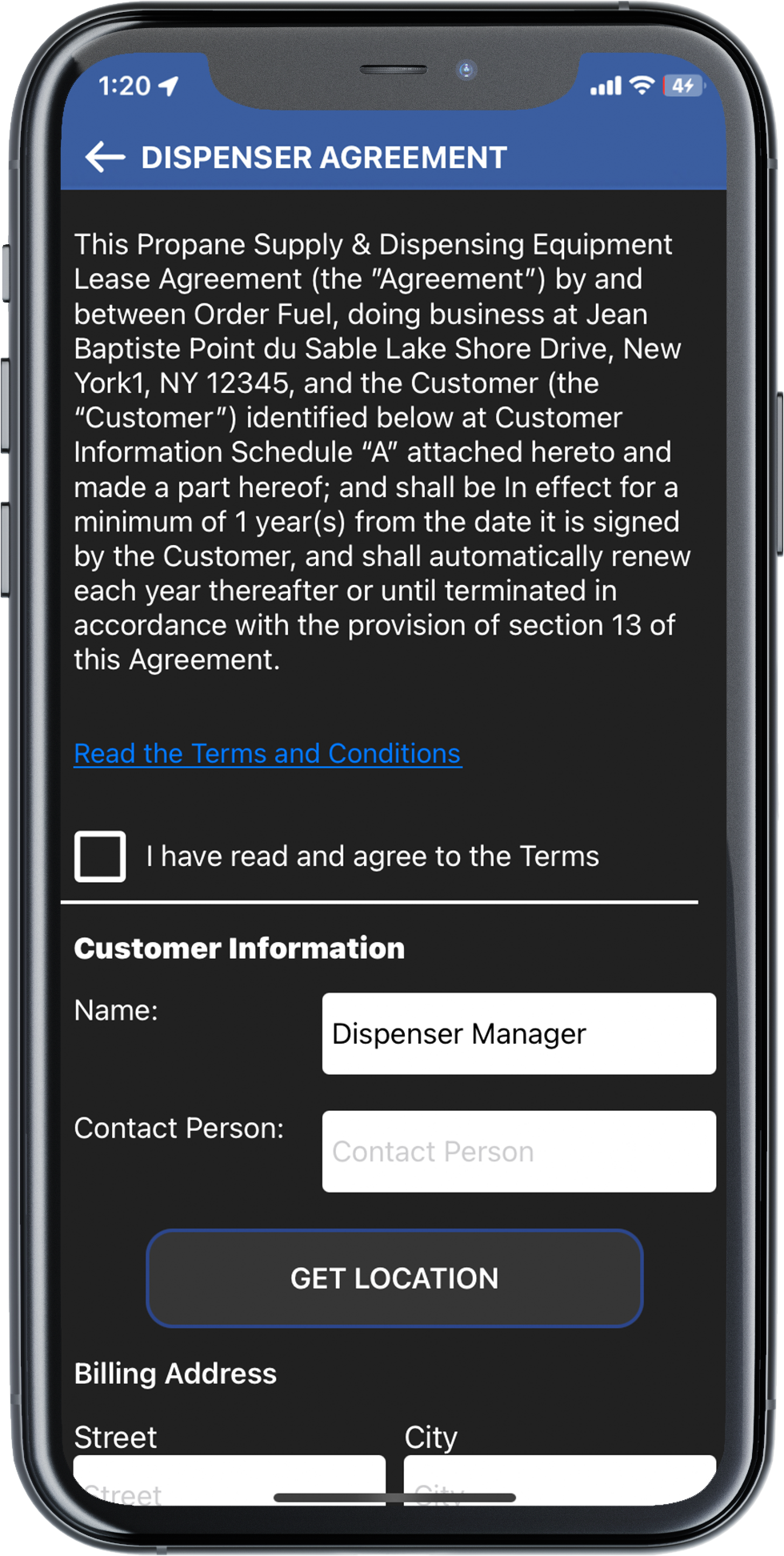Check the agree to the Terms box
Image resolution: width=784 pixels, height=1556 pixels.
(100, 856)
